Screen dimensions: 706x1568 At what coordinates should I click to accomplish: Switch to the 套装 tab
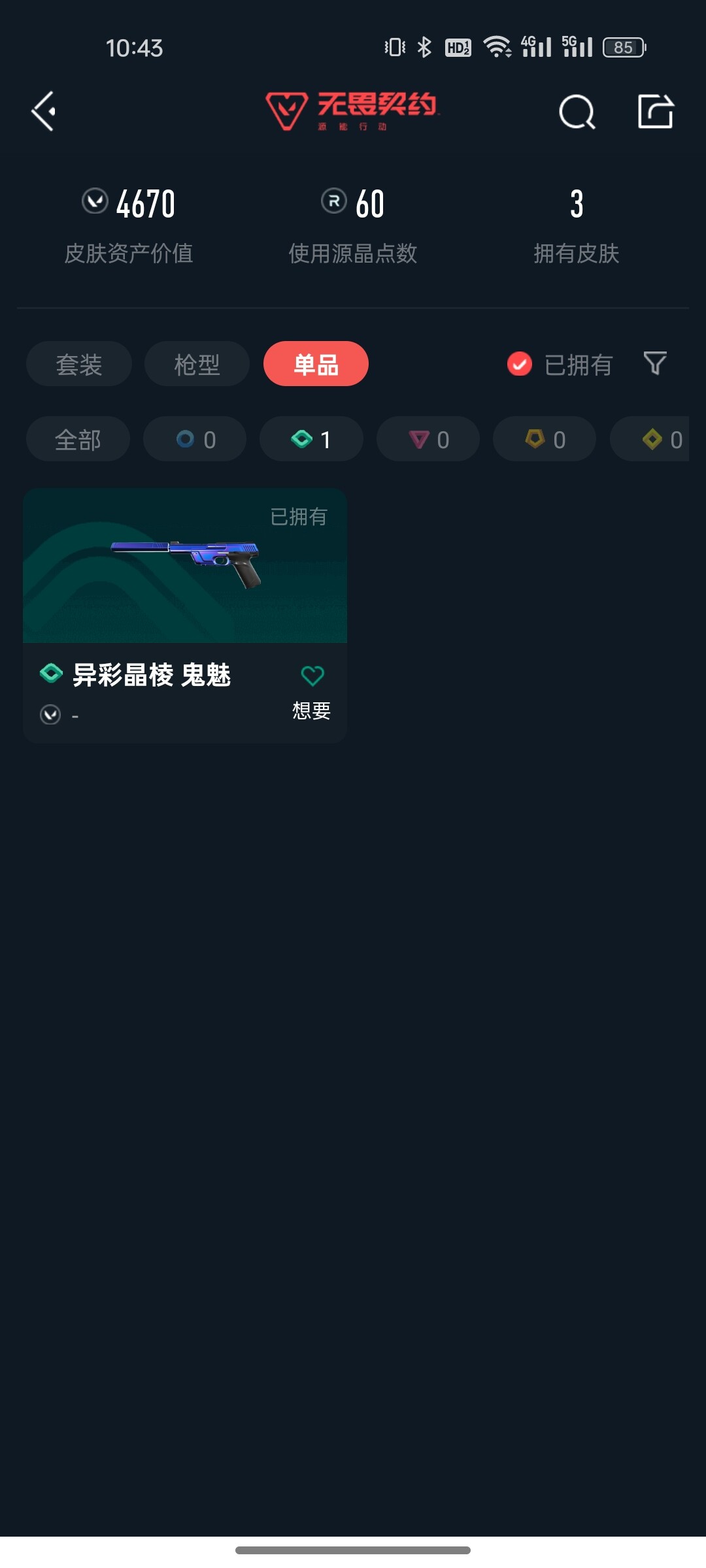click(x=79, y=364)
